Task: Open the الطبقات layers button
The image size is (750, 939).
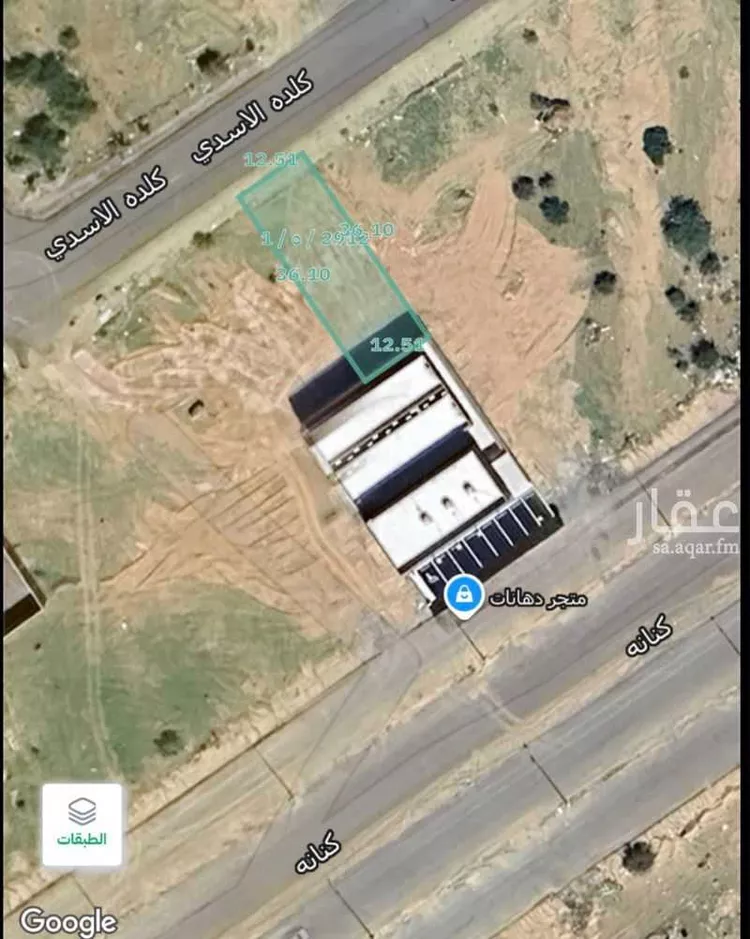Action: pos(82,824)
